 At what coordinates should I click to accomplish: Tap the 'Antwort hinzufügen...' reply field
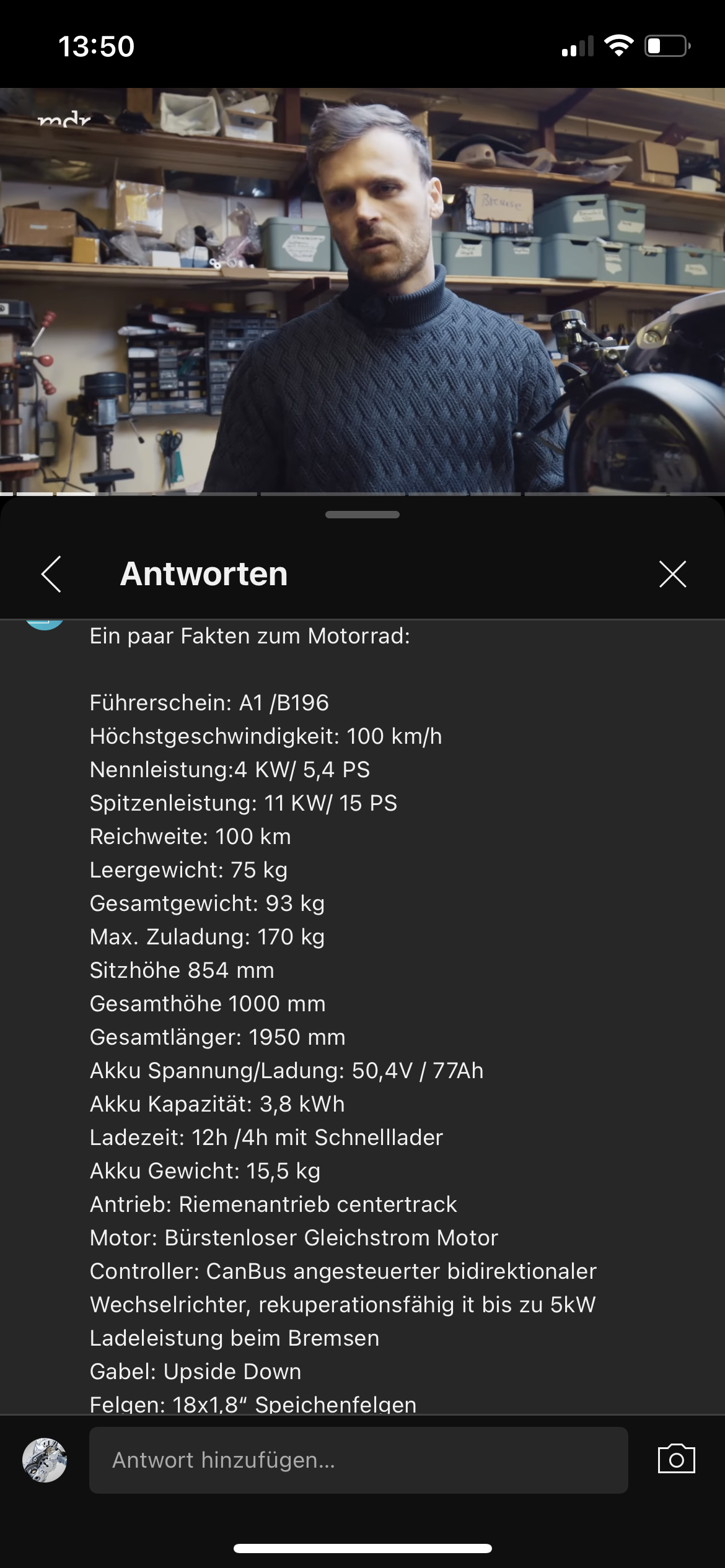pyautogui.click(x=358, y=1460)
